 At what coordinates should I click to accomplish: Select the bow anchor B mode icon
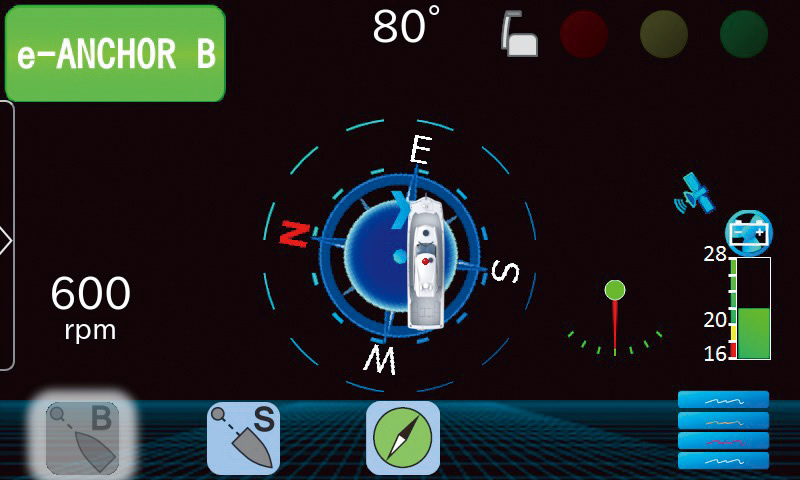pyautogui.click(x=83, y=437)
